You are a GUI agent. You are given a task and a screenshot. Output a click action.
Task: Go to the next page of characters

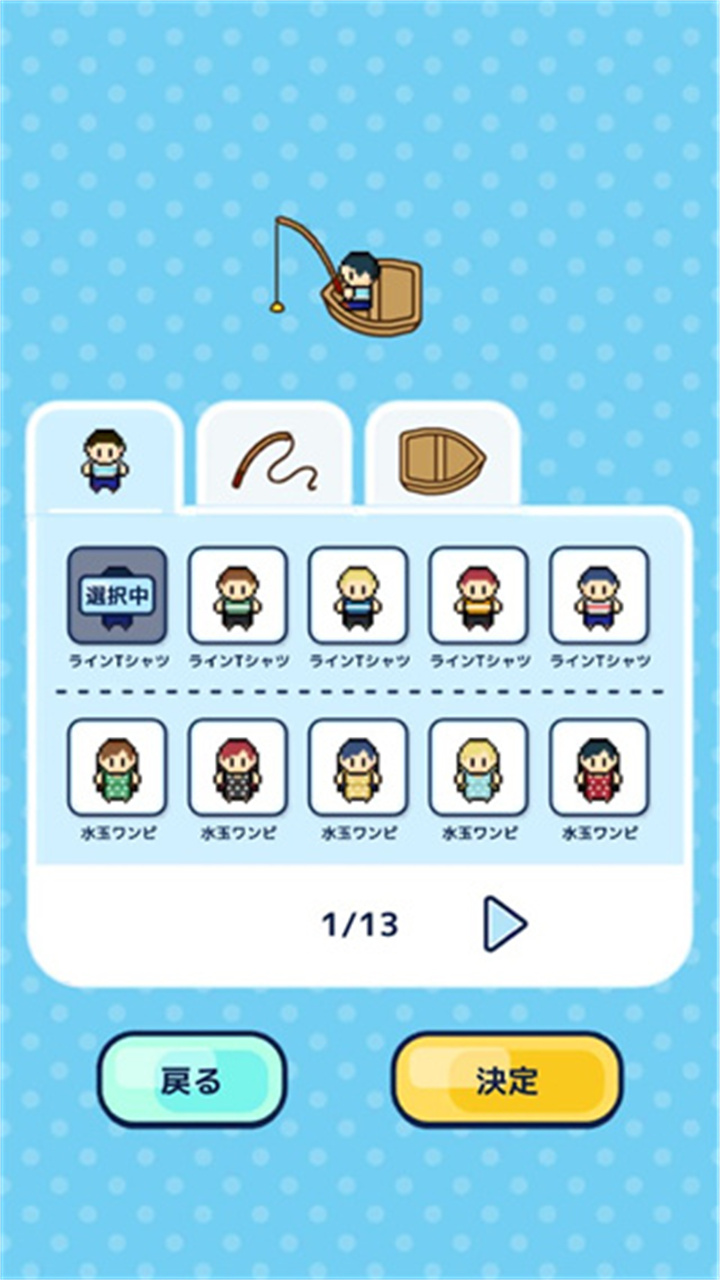click(x=504, y=924)
